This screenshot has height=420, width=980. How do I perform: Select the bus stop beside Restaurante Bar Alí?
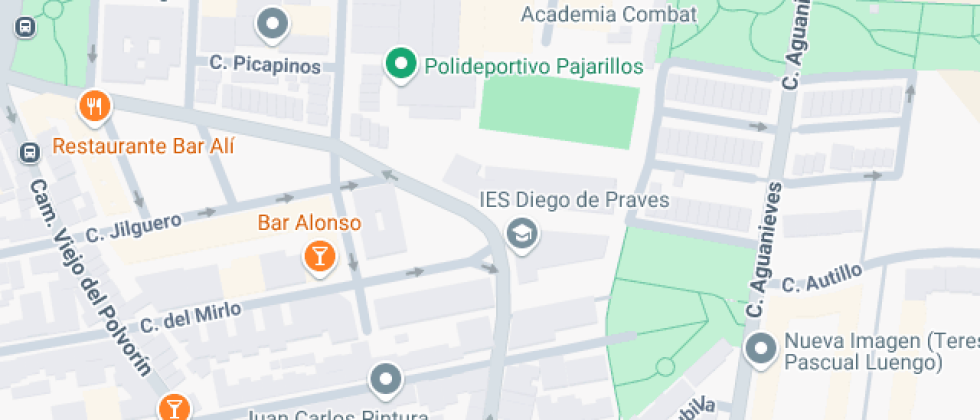point(29,152)
